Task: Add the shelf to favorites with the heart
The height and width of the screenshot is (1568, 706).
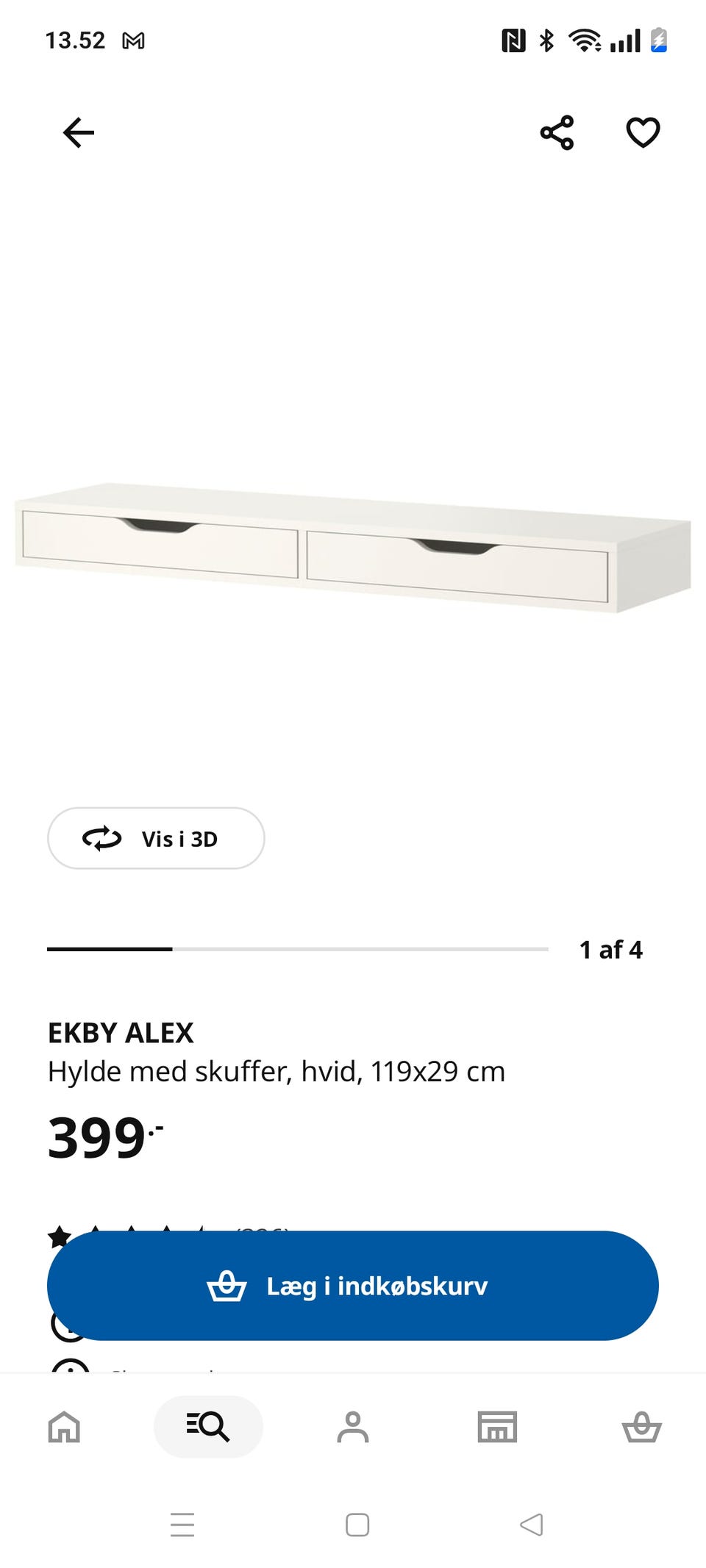Action: (x=643, y=133)
